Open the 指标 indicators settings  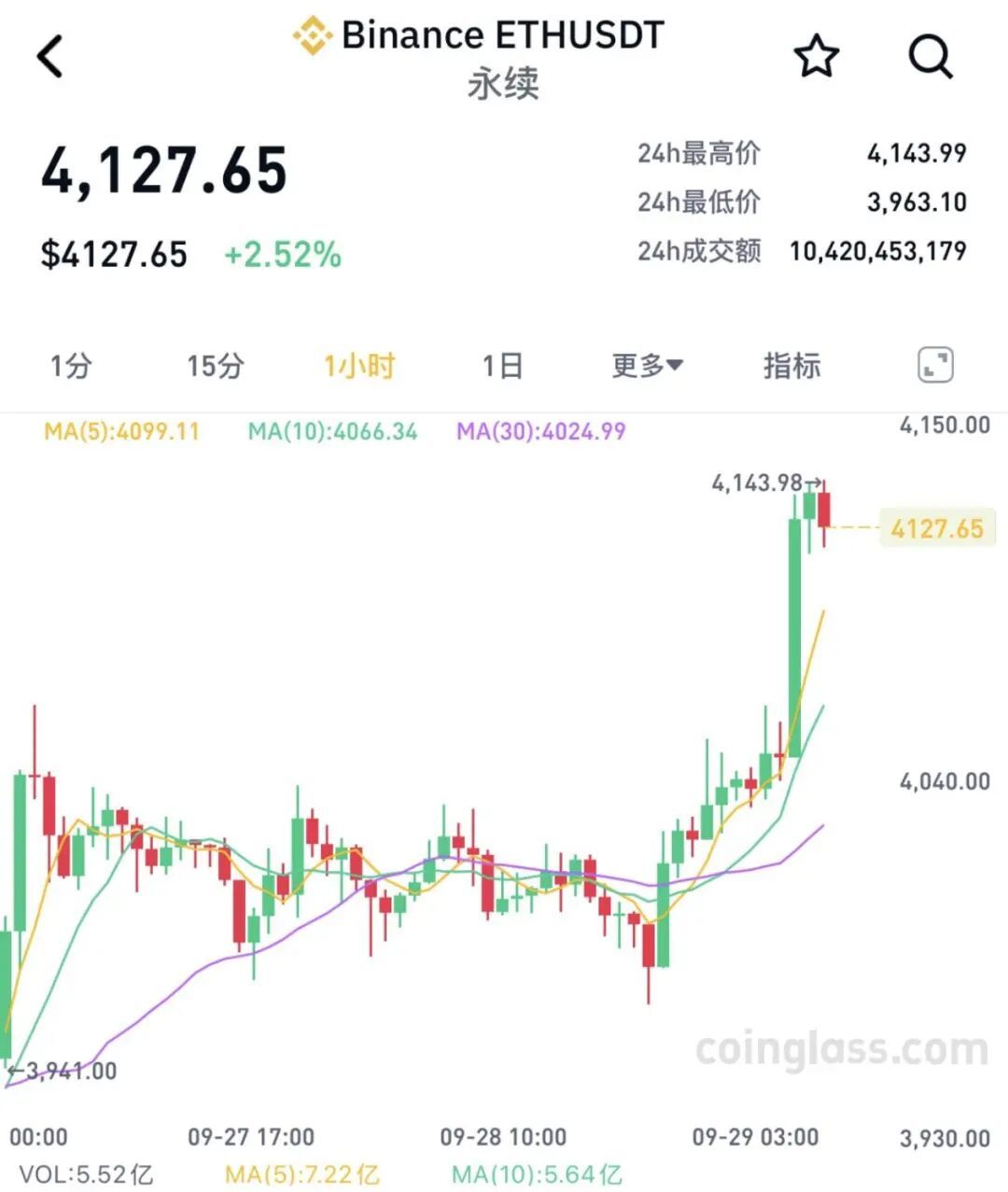click(x=791, y=366)
